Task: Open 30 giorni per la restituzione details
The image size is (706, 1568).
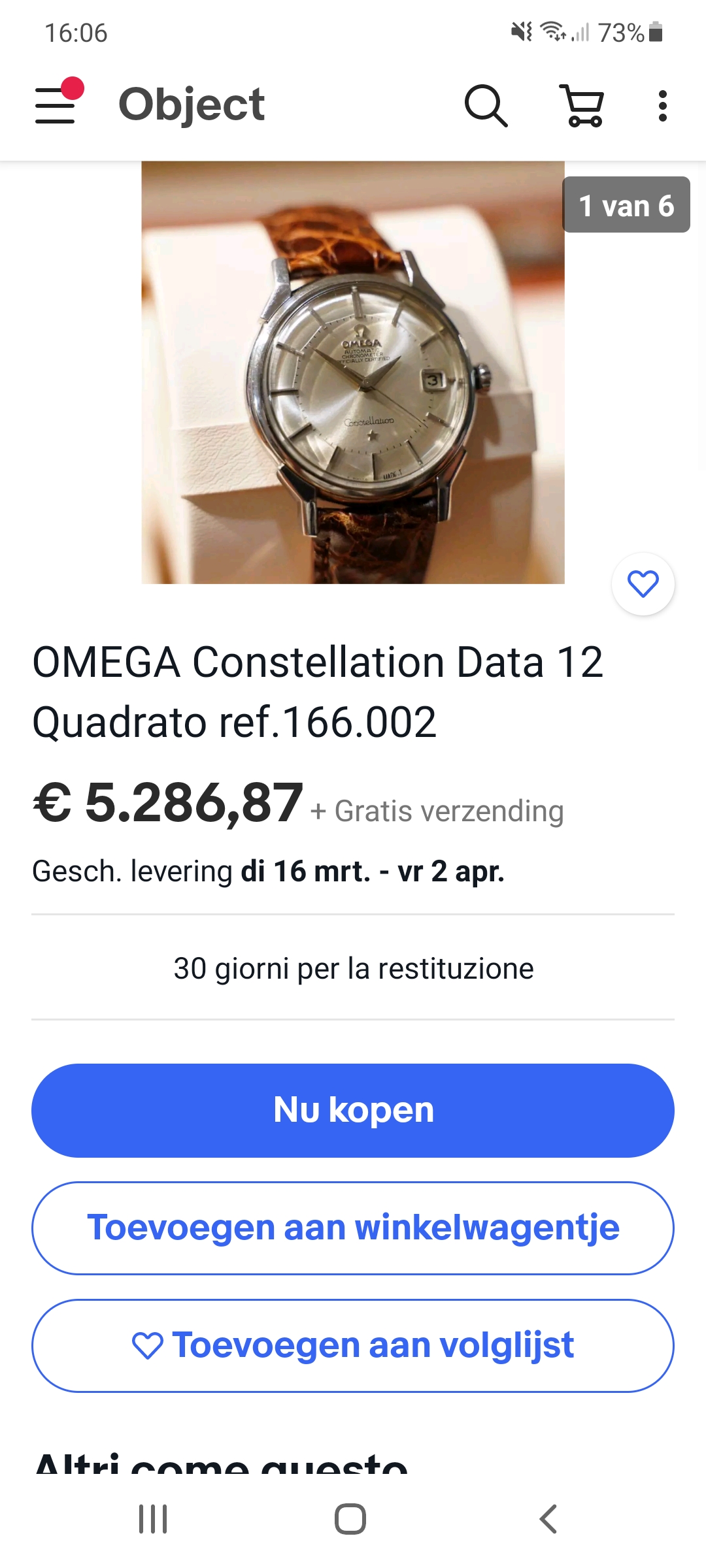Action: coord(353,968)
